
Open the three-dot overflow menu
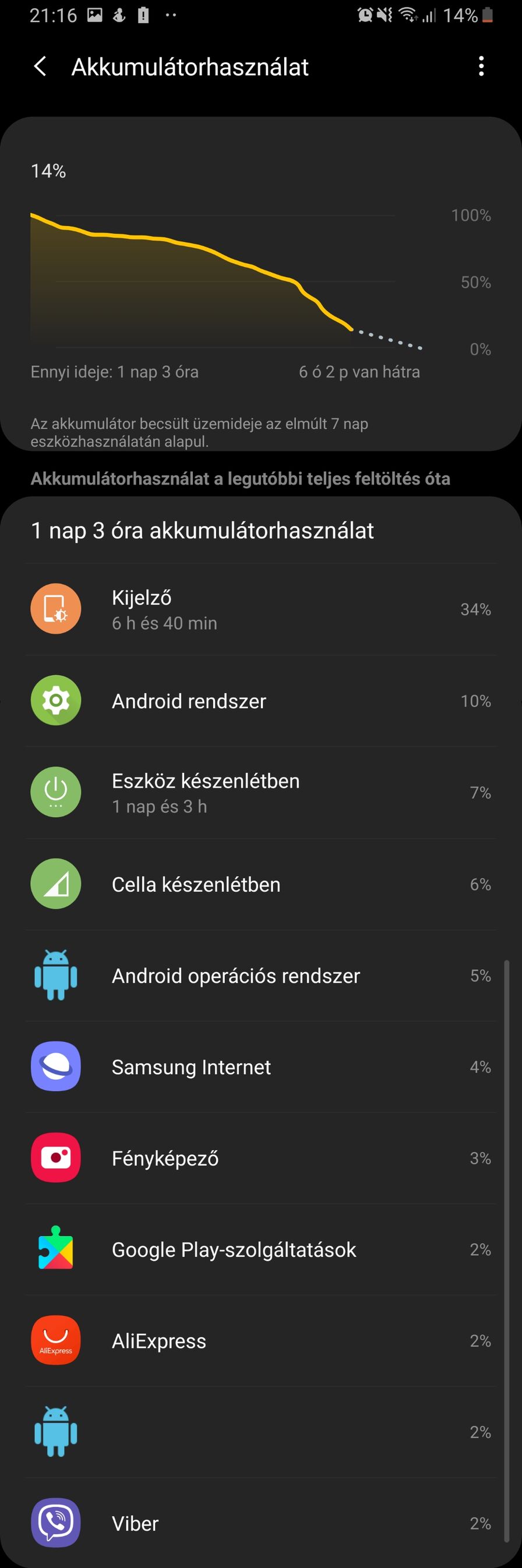[x=481, y=66]
